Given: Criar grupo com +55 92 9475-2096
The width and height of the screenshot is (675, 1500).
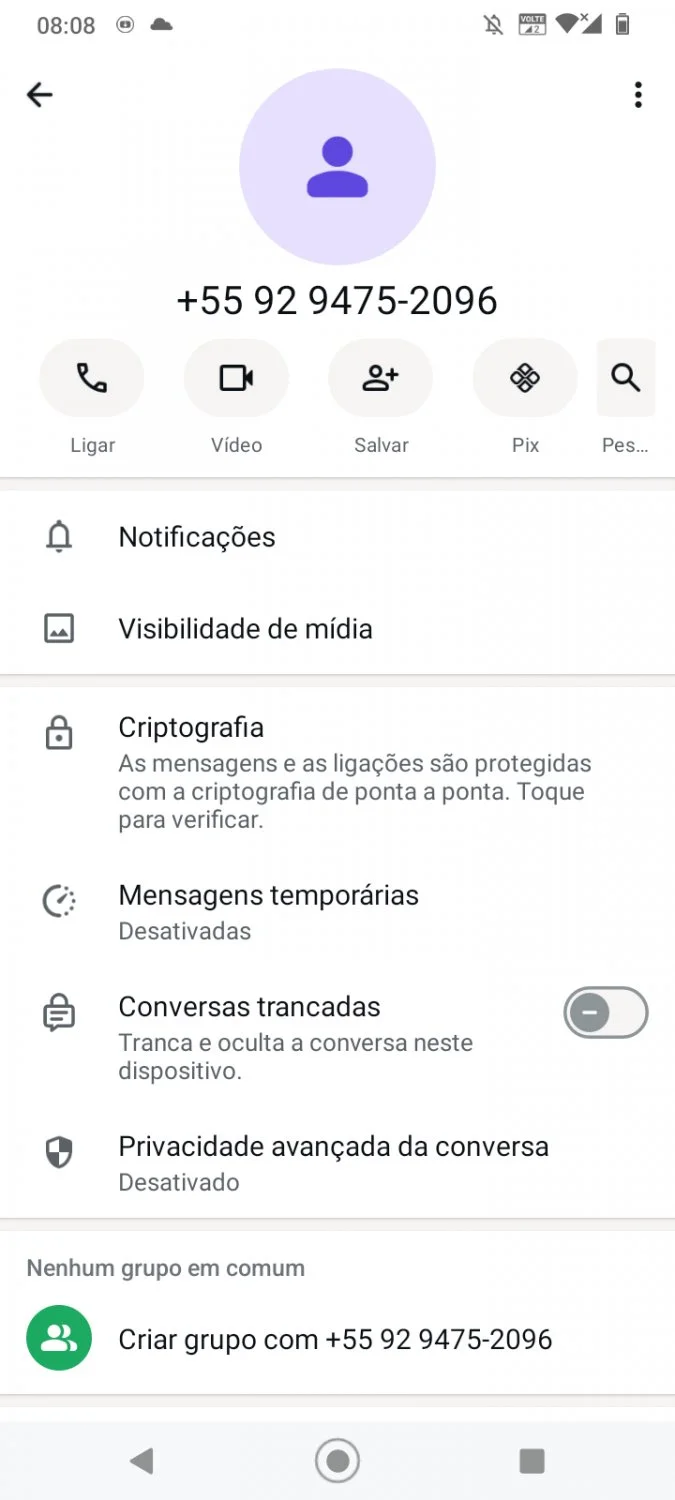Looking at the screenshot, I should pyautogui.click(x=337, y=1339).
